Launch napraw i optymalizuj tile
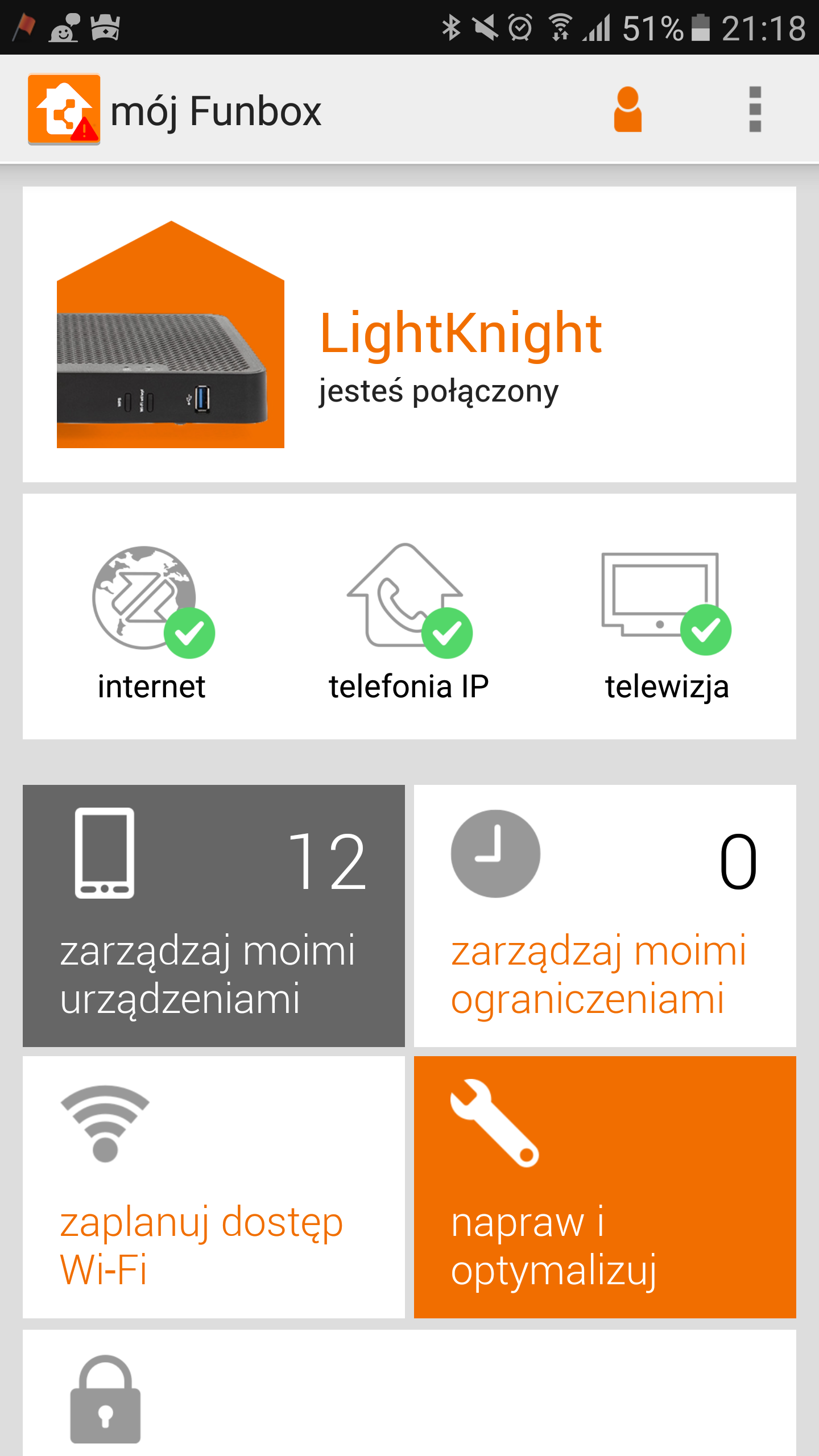Screen dimensions: 819x1456 pyautogui.click(x=605, y=1187)
